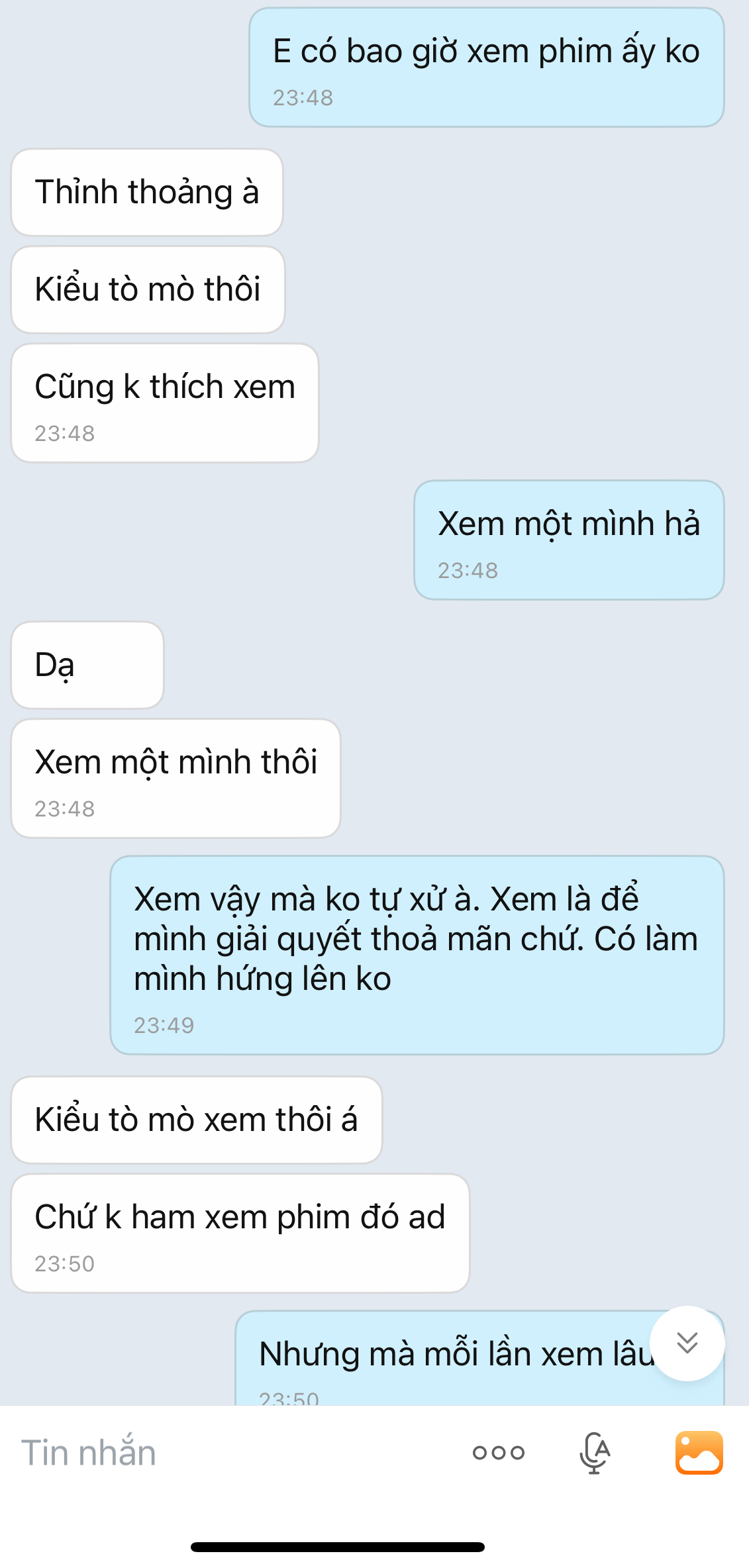Open the three-dot more options menu
This screenshot has height=1568, width=749.
[x=498, y=1453]
